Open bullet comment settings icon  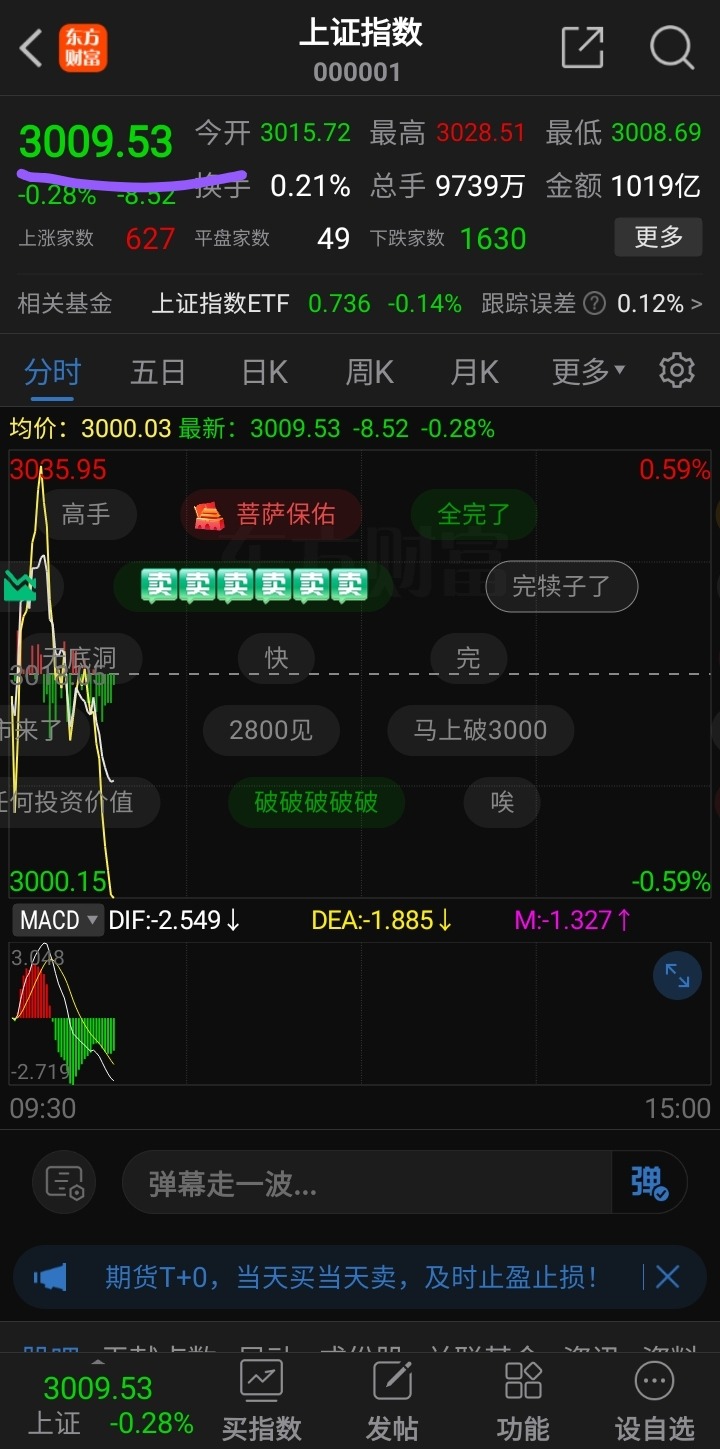click(64, 1183)
